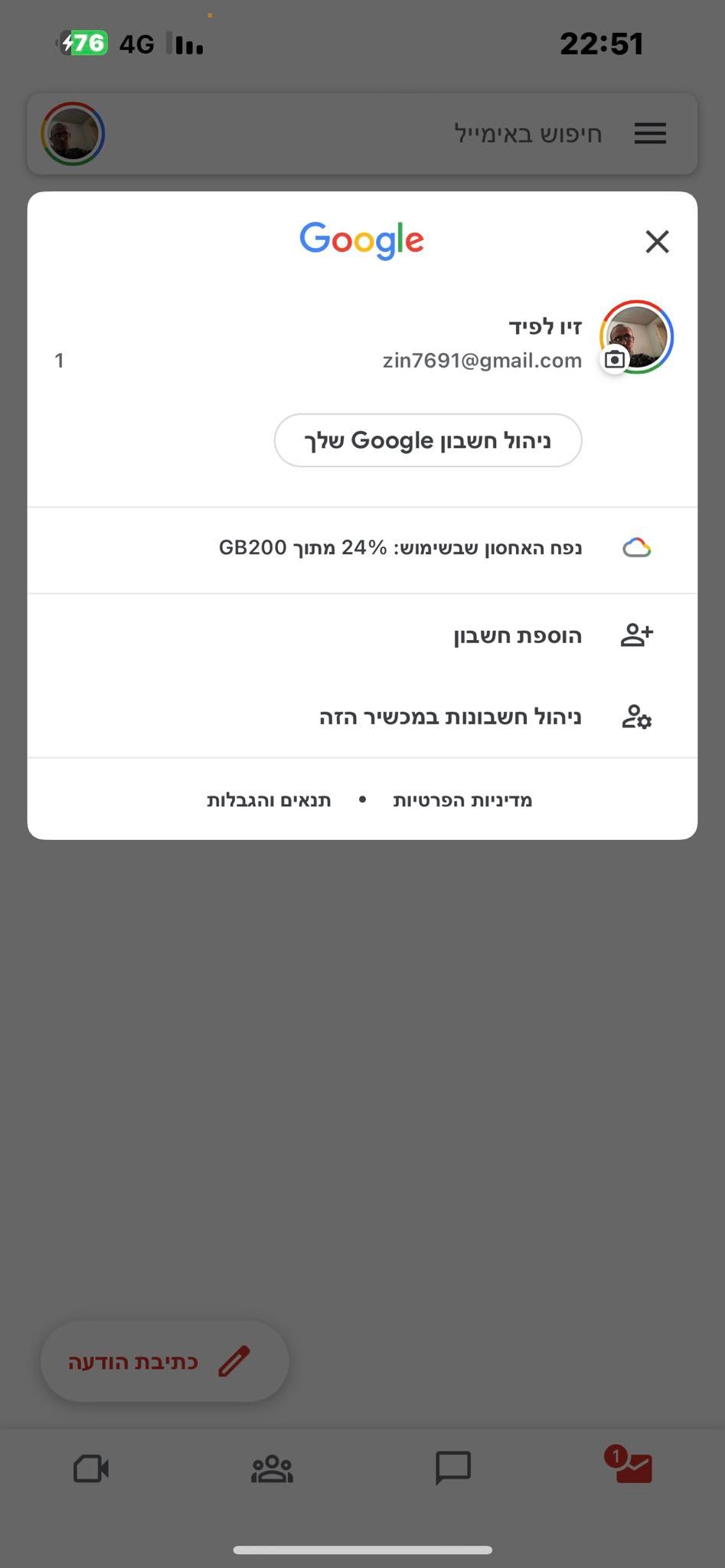
Task: Tap the profile avatar in the search bar
Action: pos(73,134)
